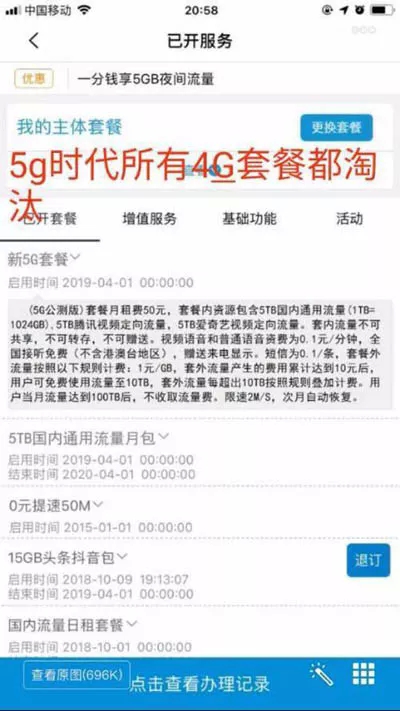The image size is (400, 711).
Task: Open the 一分钱享5GB夜间流量 promotion
Action: point(145,79)
